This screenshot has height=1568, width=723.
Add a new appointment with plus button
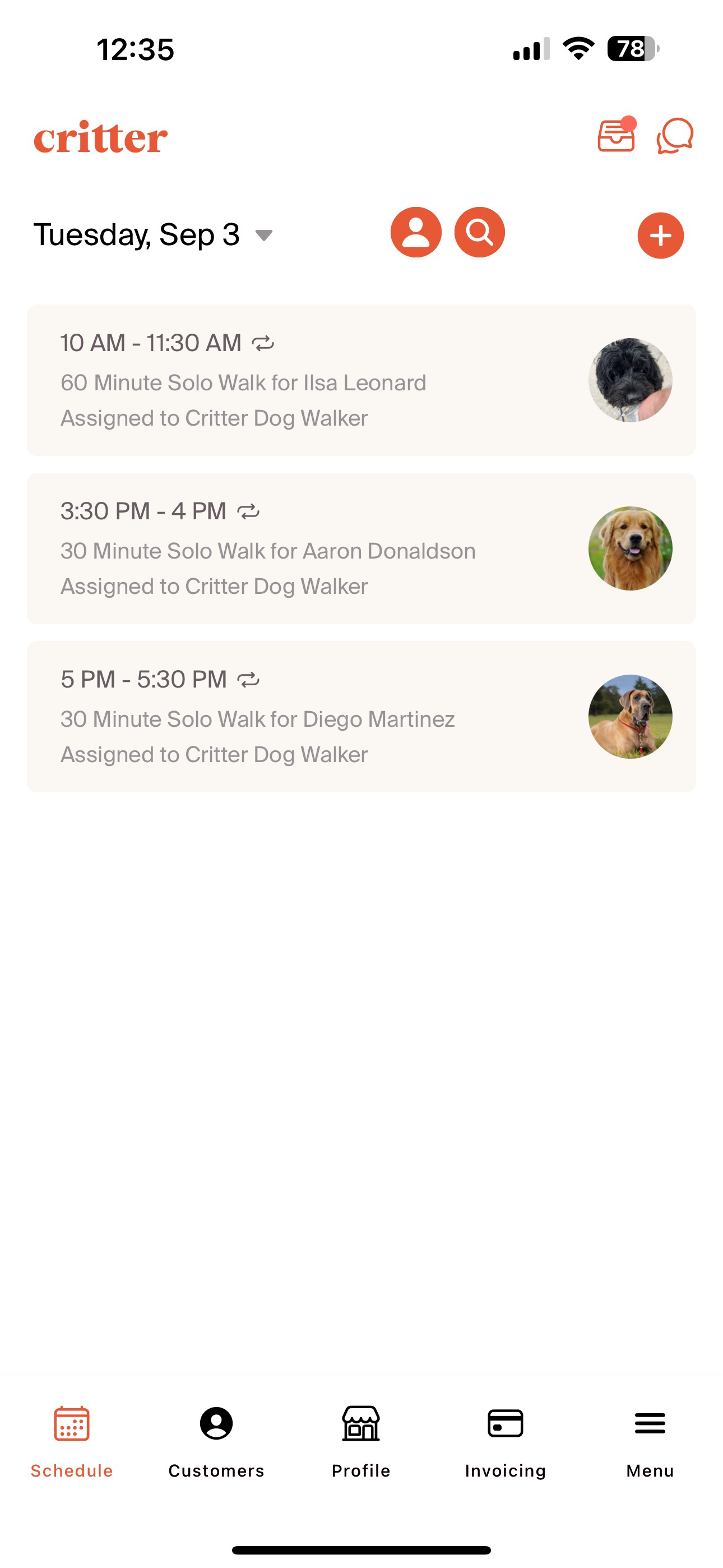click(x=660, y=236)
